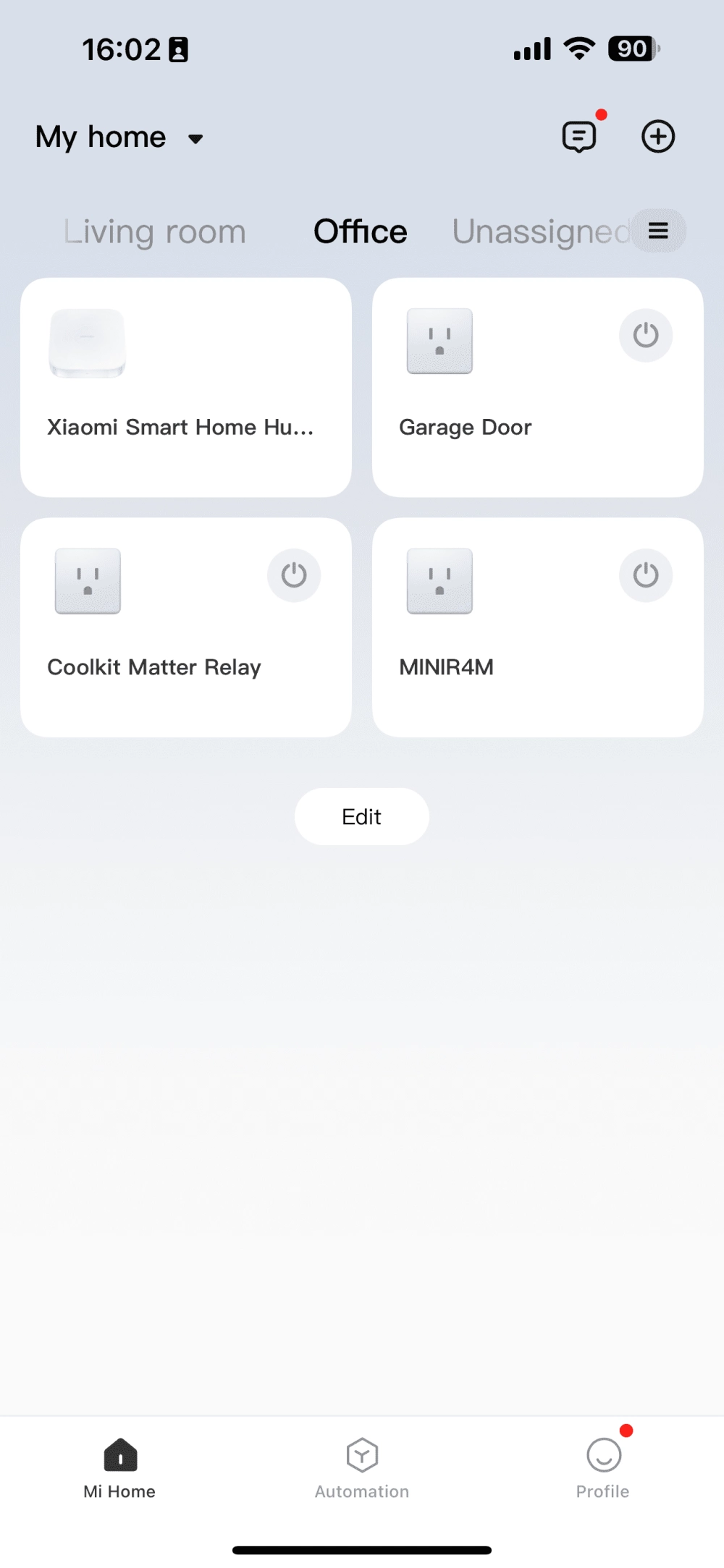Image resolution: width=724 pixels, height=1568 pixels.
Task: Toggle power for Coolkit Matter Relay
Action: 294,576
